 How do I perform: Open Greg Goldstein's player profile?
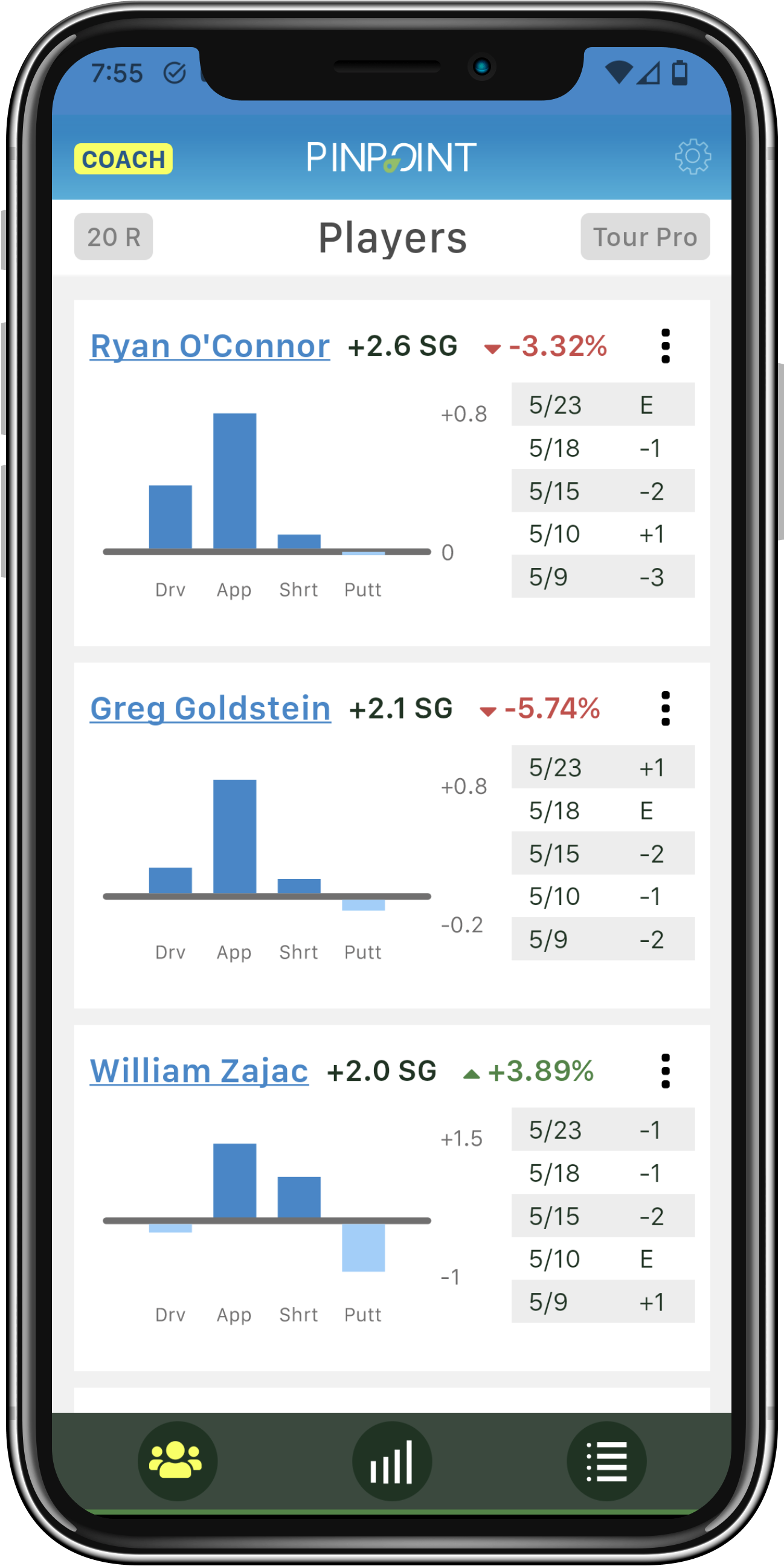210,709
